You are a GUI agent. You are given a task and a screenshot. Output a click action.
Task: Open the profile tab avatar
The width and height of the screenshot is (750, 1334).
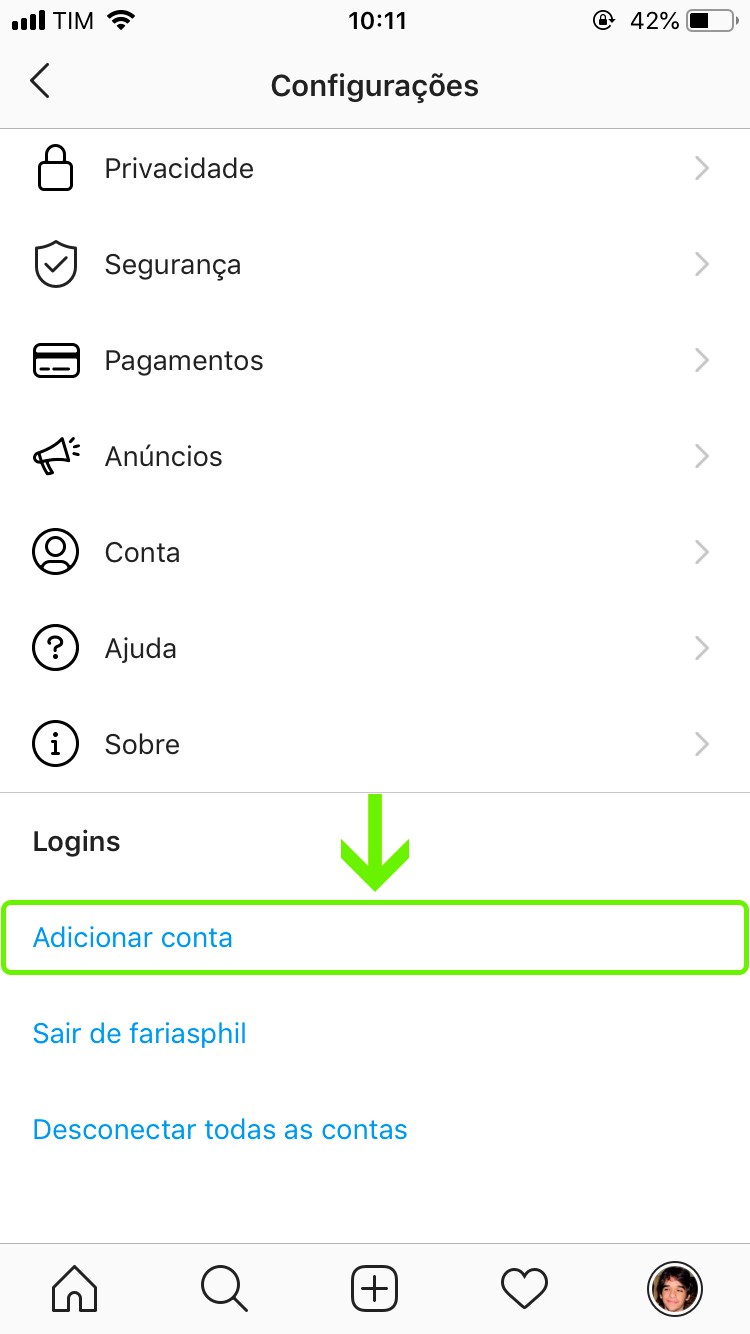coord(675,1288)
